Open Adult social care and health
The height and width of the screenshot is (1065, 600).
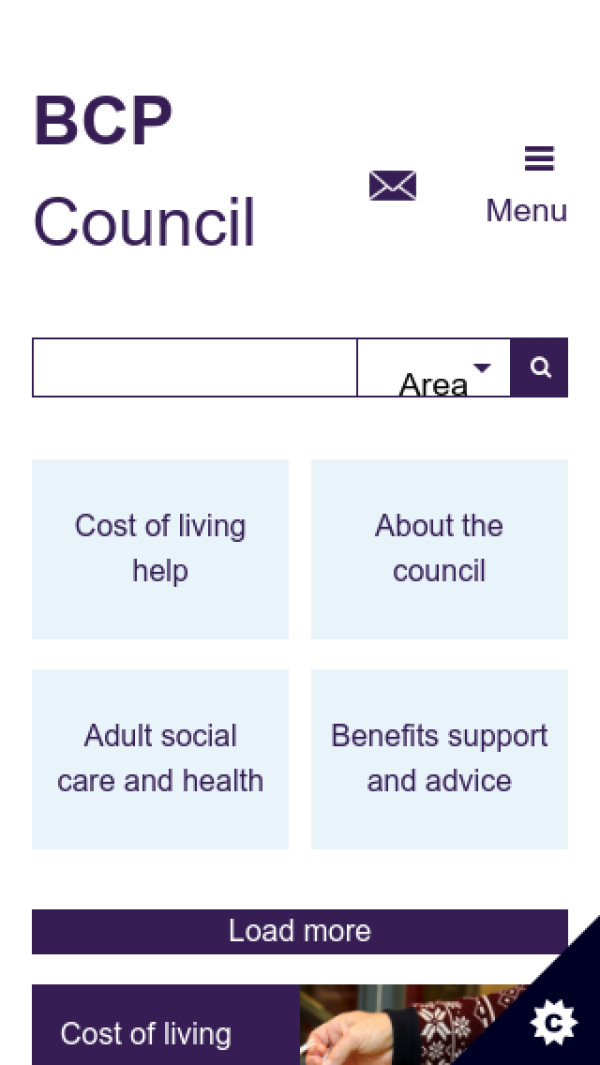[x=160, y=758]
